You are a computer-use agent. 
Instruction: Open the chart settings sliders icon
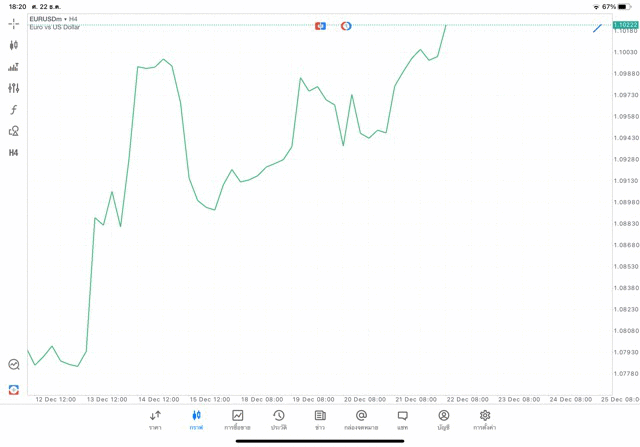(x=14, y=88)
